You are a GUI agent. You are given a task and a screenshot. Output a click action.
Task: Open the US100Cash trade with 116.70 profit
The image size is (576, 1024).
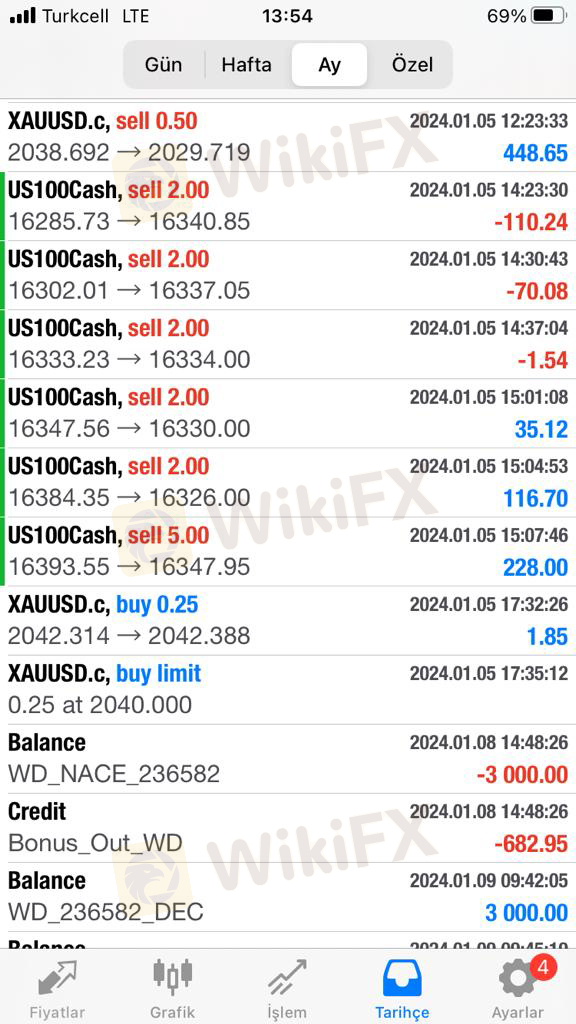tap(288, 483)
